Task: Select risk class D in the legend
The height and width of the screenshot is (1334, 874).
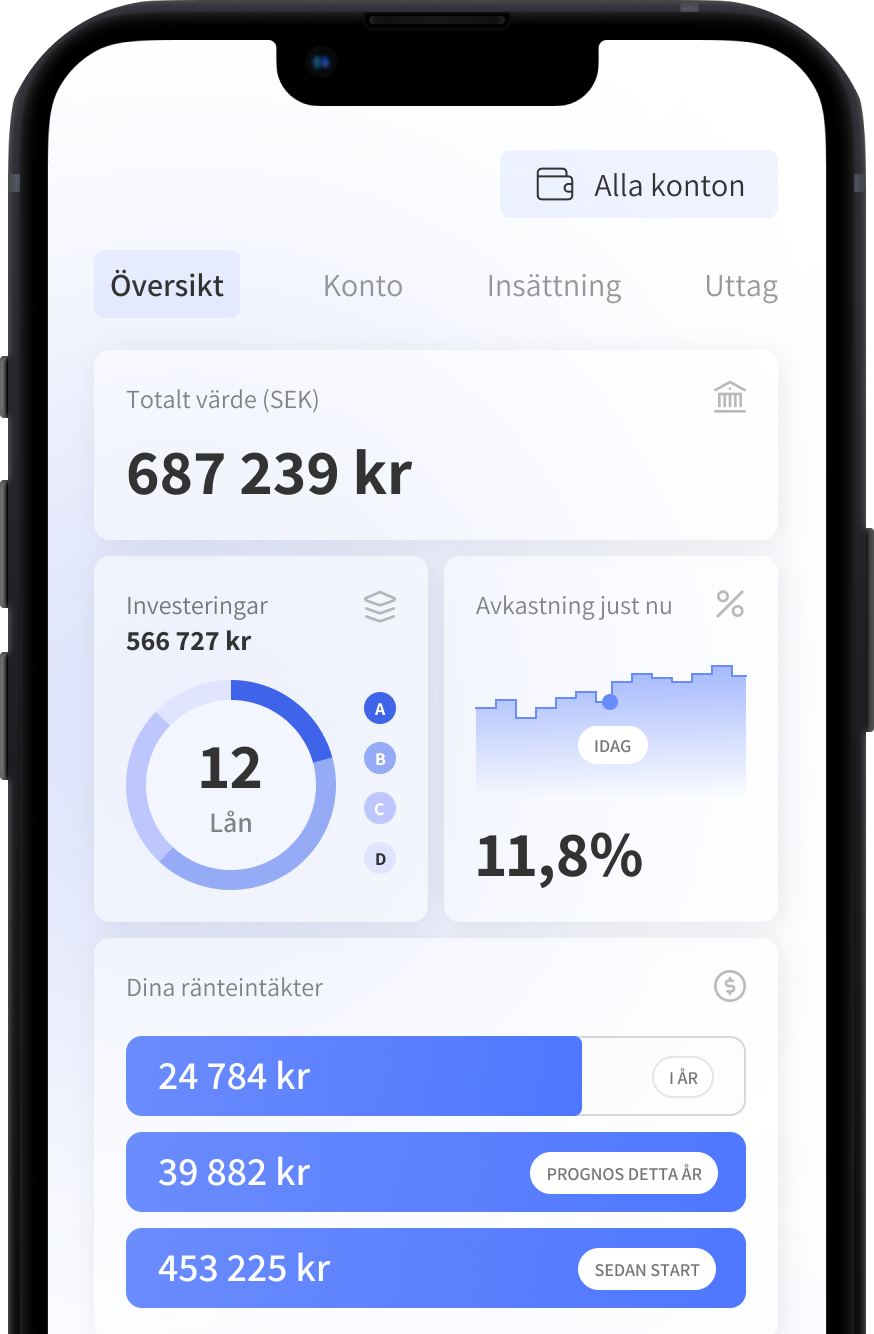Action: pos(380,858)
